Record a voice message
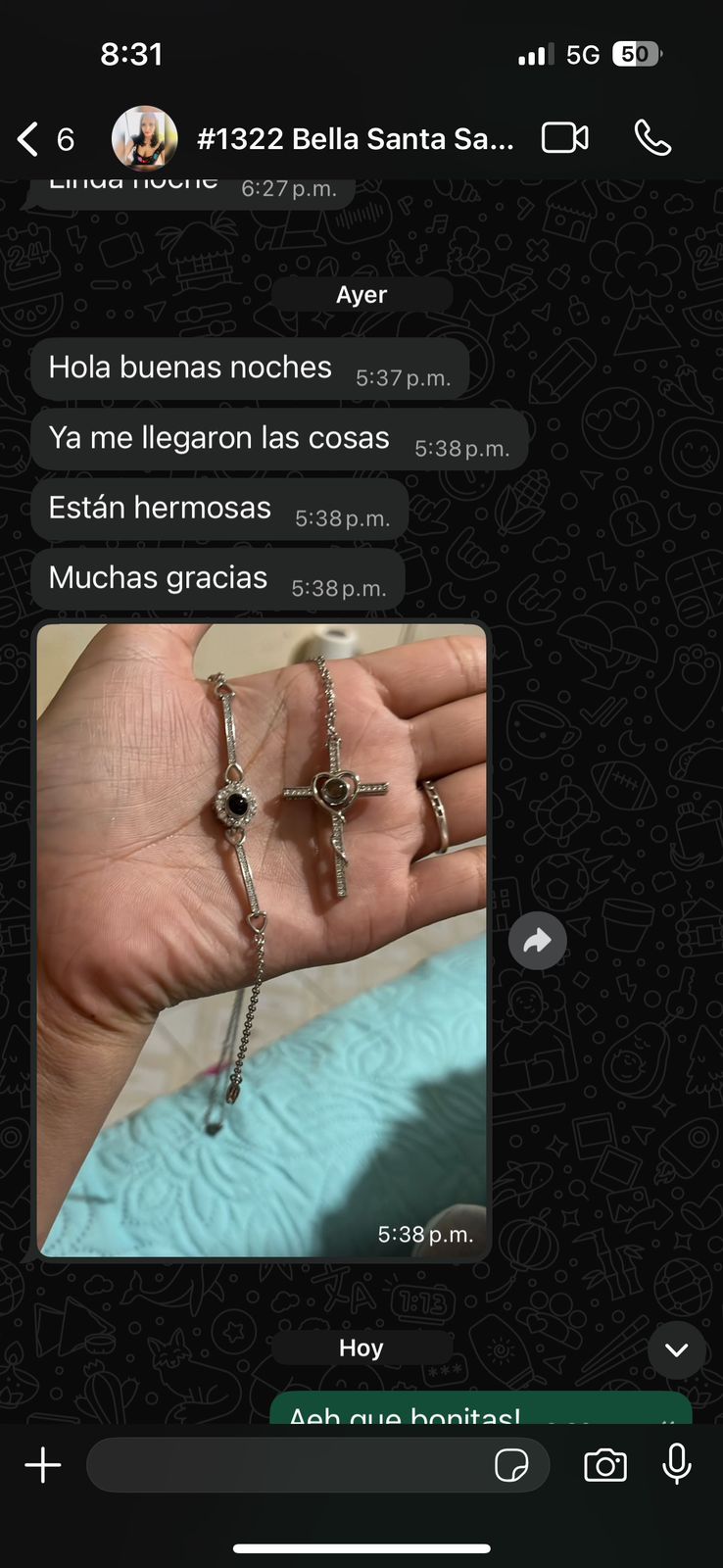 [677, 1465]
